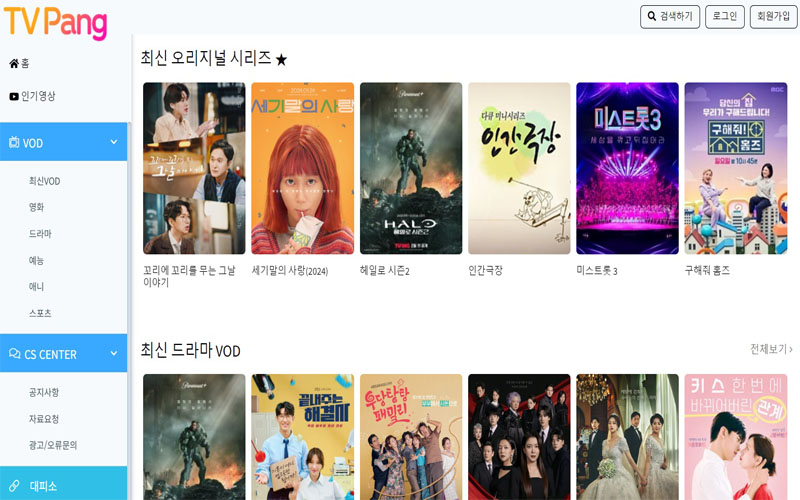Open 광고/오류문의 inquiry page
800x500 pixels.
[x=53, y=445]
